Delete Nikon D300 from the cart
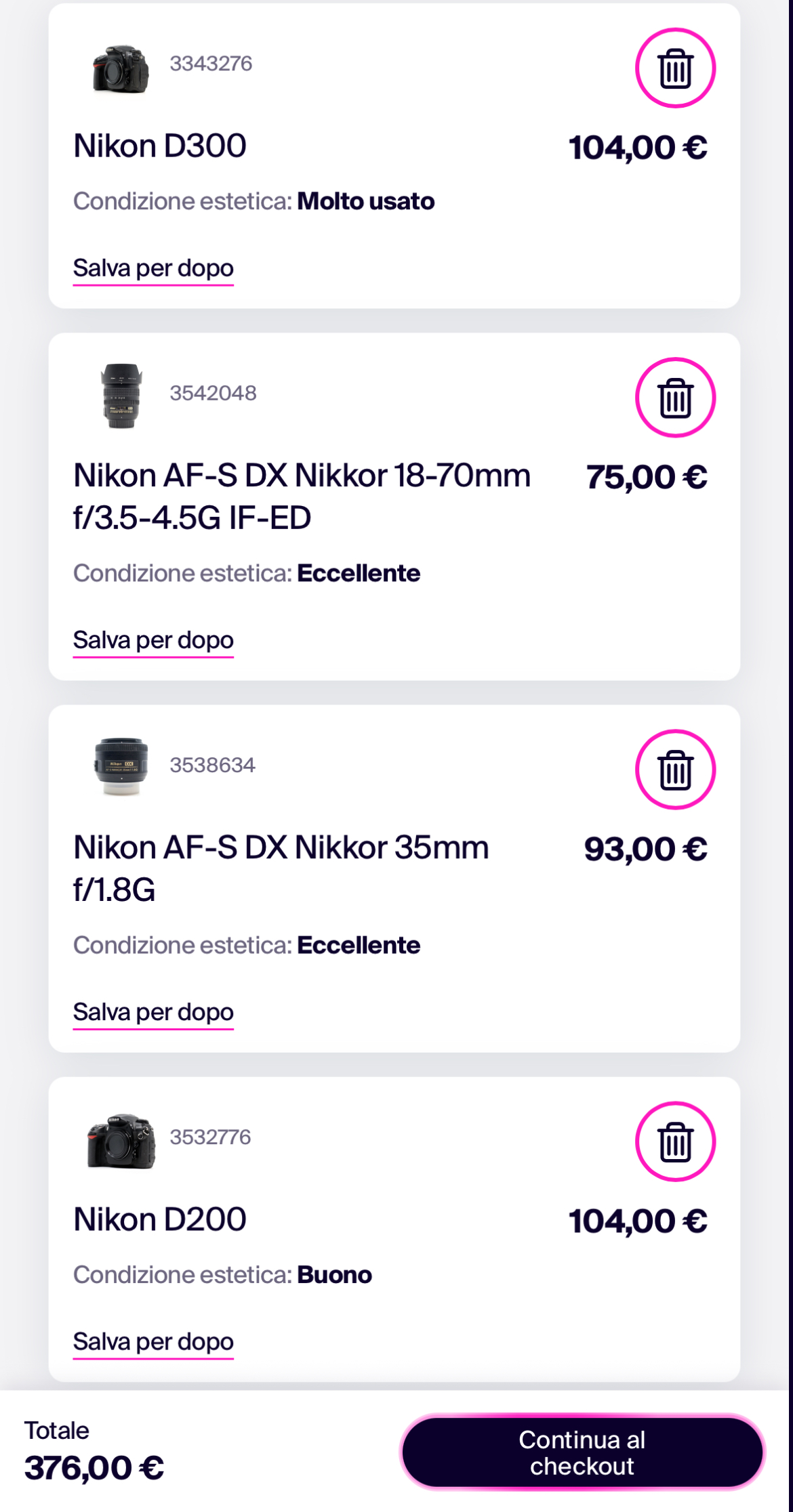Screen dimensions: 793x1512 [675, 68]
